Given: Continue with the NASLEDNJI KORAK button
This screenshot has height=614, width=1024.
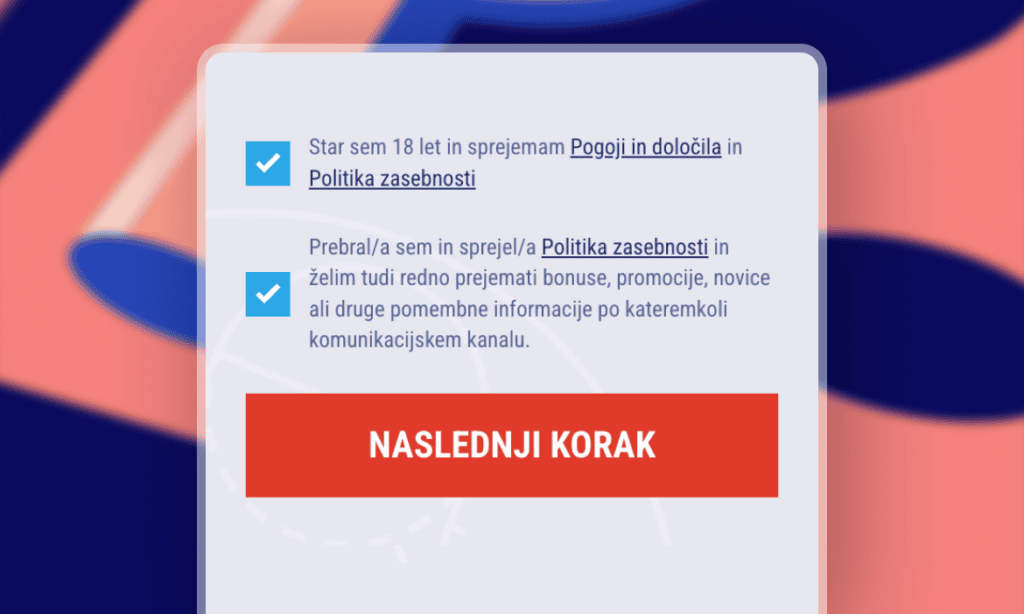Looking at the screenshot, I should [511, 445].
